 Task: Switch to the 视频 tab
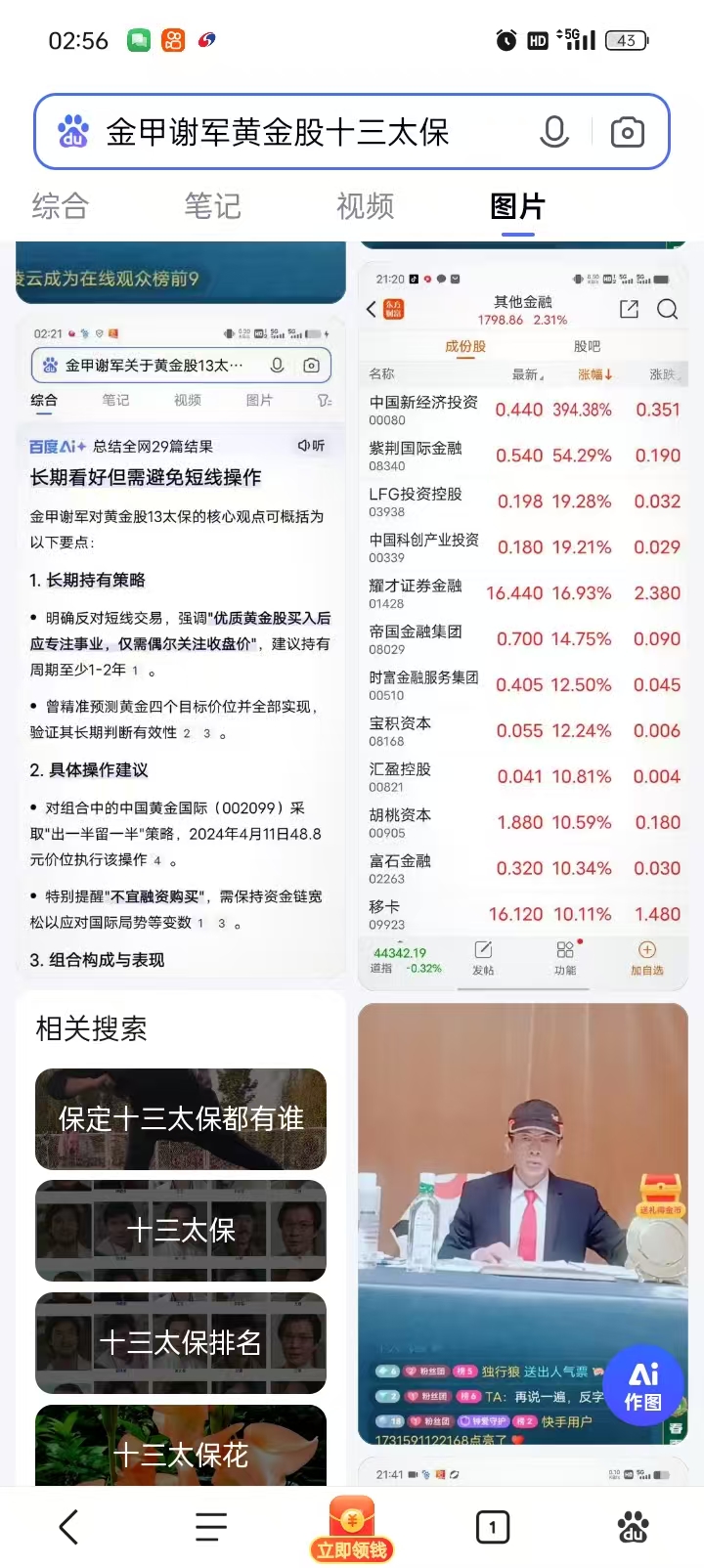365,206
